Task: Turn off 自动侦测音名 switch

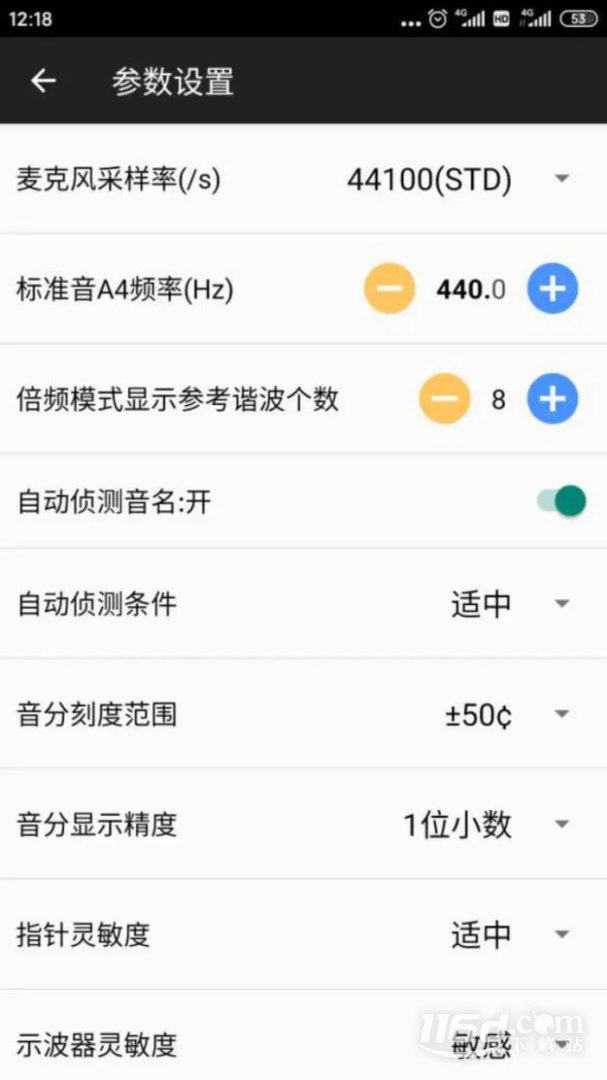Action: 562,501
